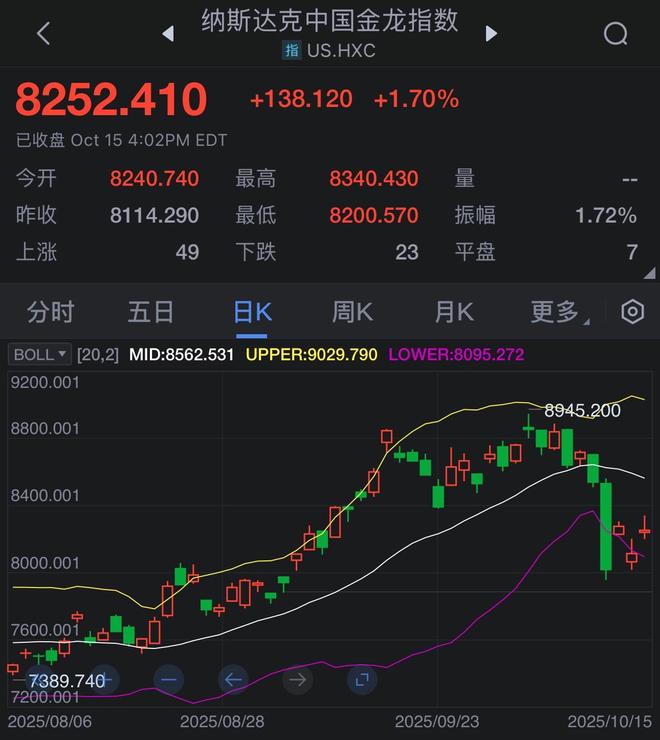This screenshot has height=740, width=660.
Task: Switch to the 周K chart tab
Action: tap(352, 312)
